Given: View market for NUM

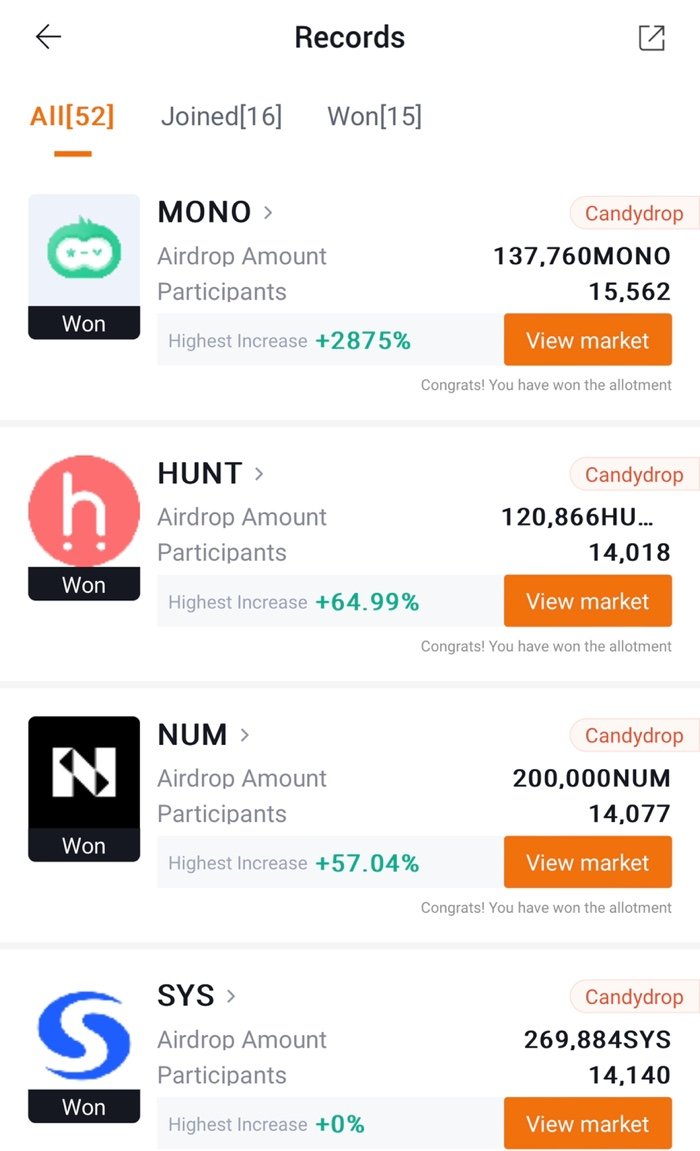Looking at the screenshot, I should coord(587,863).
